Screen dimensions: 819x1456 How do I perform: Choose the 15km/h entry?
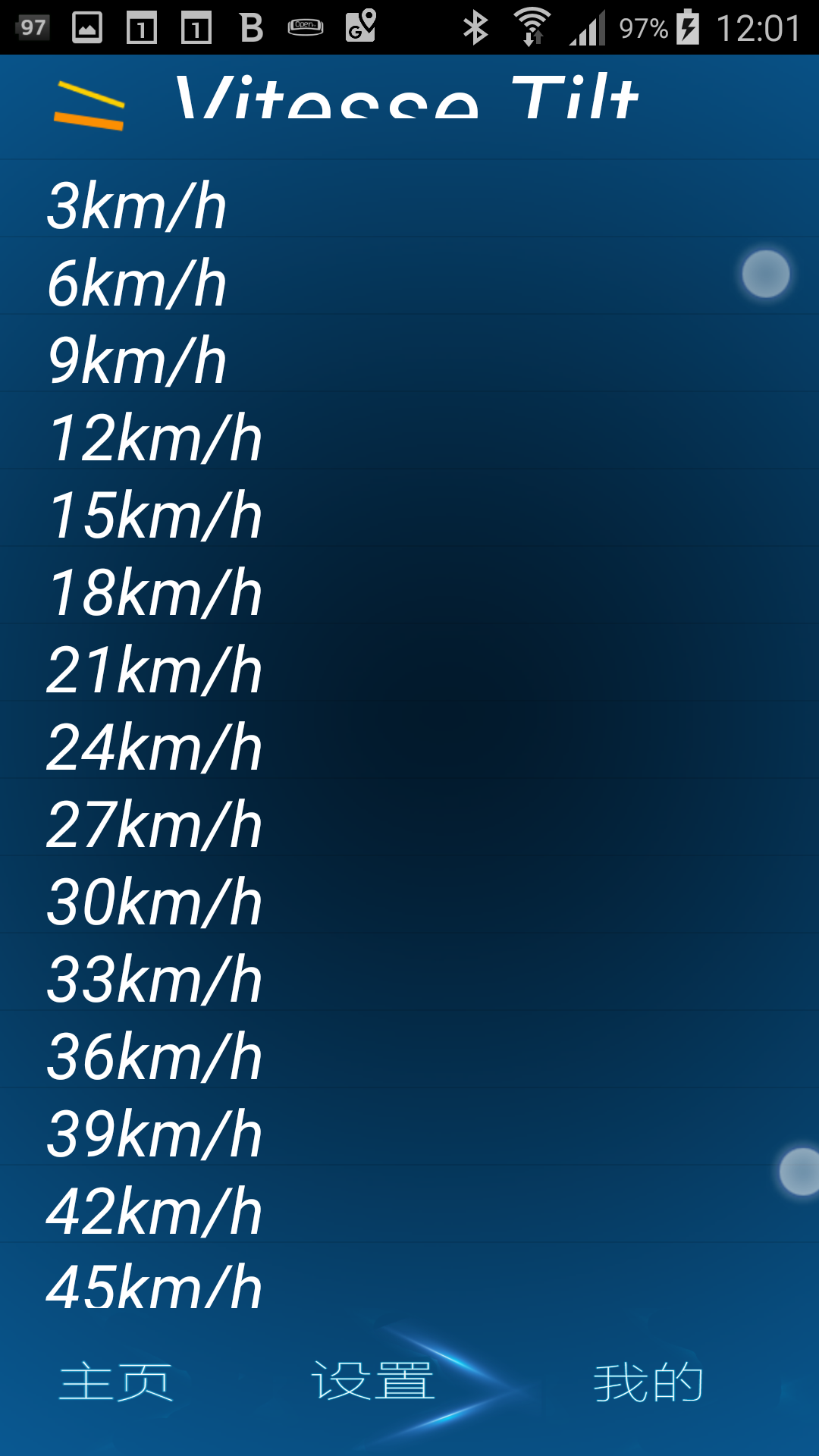coord(409,508)
